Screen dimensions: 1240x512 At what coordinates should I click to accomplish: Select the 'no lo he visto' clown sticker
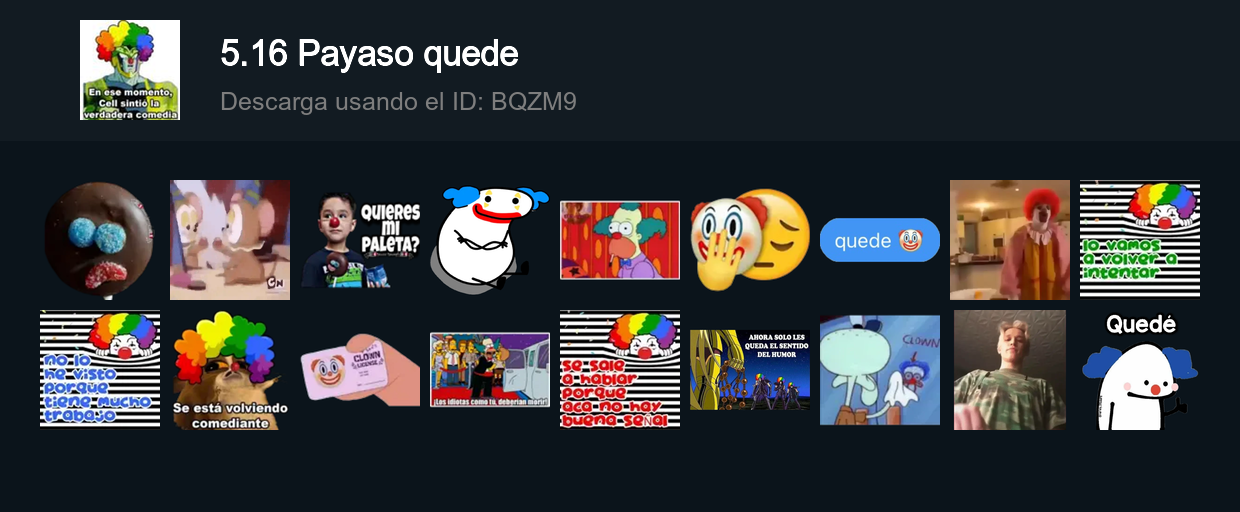[x=100, y=368]
